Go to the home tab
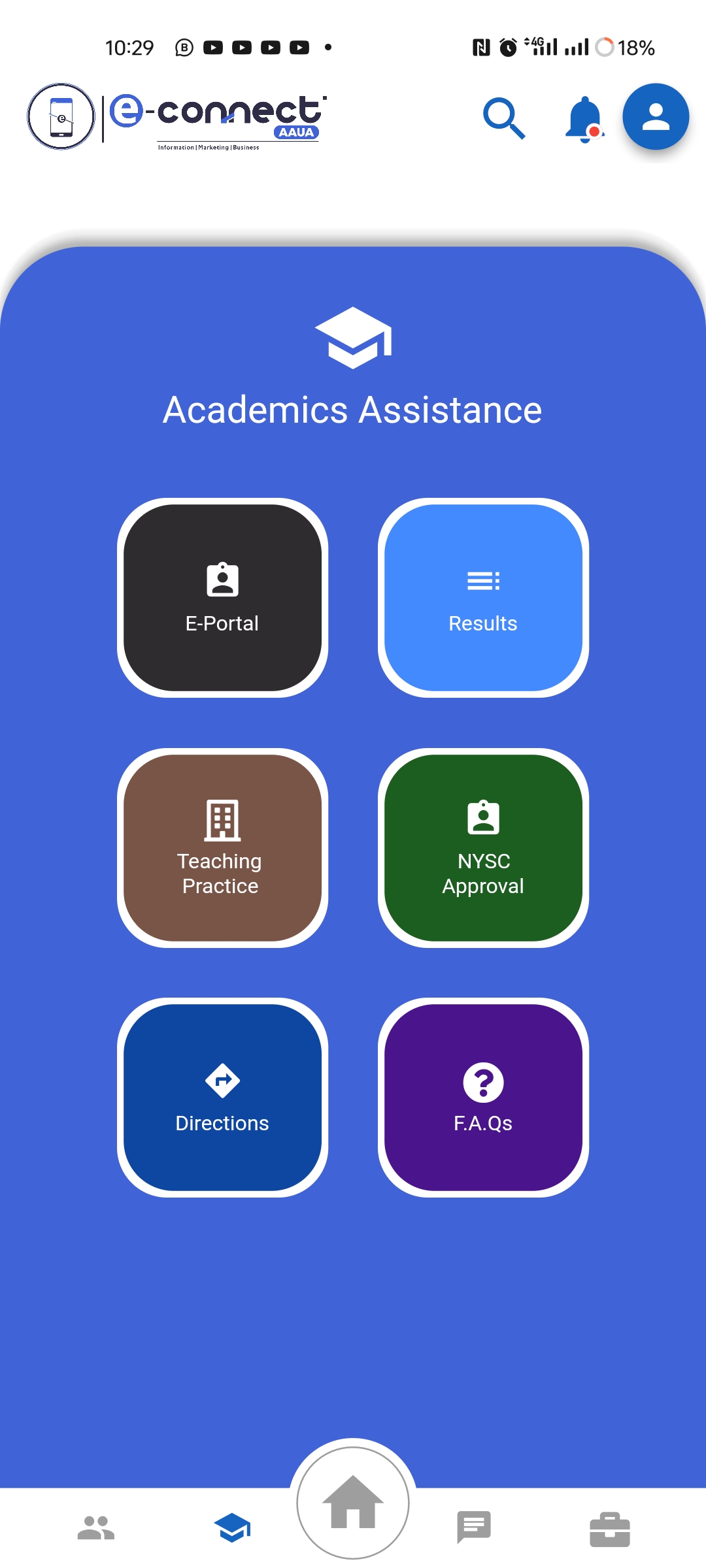706x1568 pixels. click(353, 1503)
